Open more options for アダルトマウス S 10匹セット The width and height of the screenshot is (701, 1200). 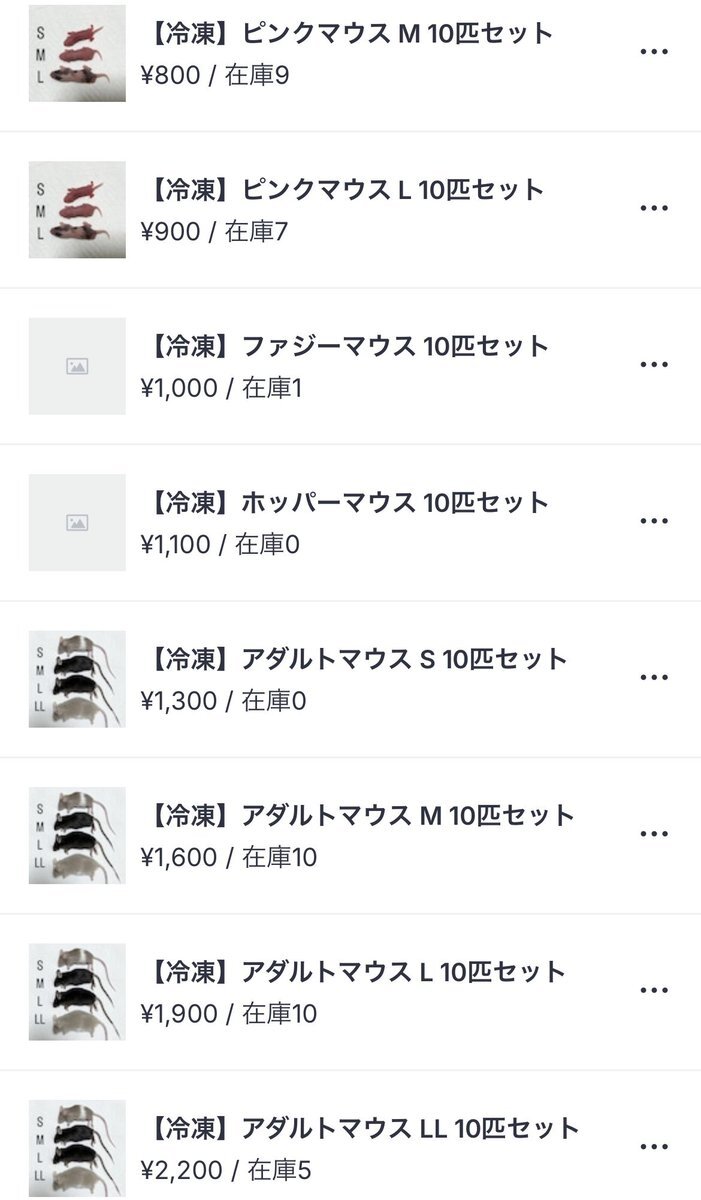653,677
